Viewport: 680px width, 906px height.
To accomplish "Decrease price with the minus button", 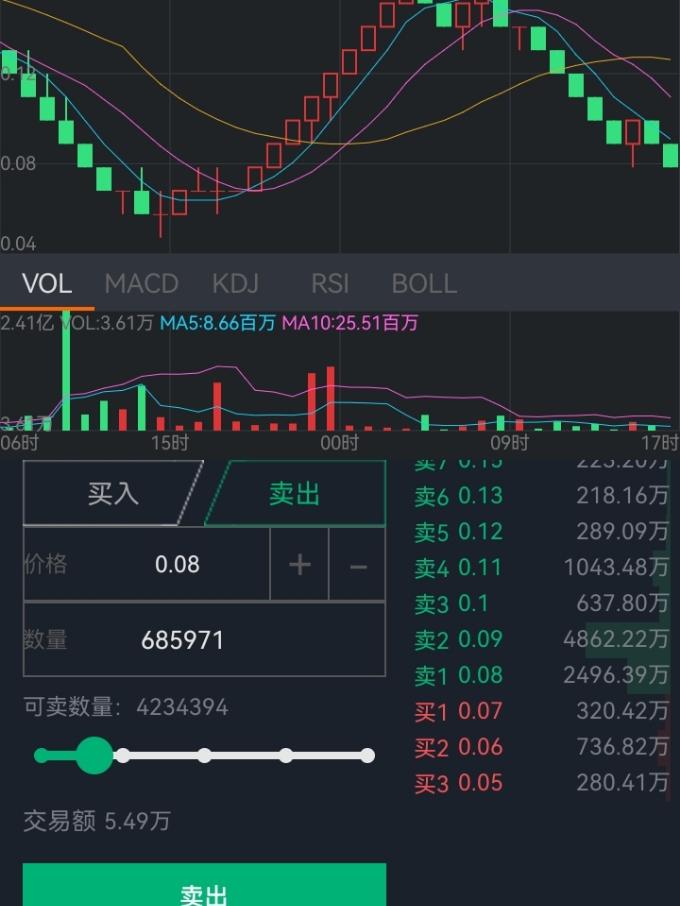I will pos(358,565).
